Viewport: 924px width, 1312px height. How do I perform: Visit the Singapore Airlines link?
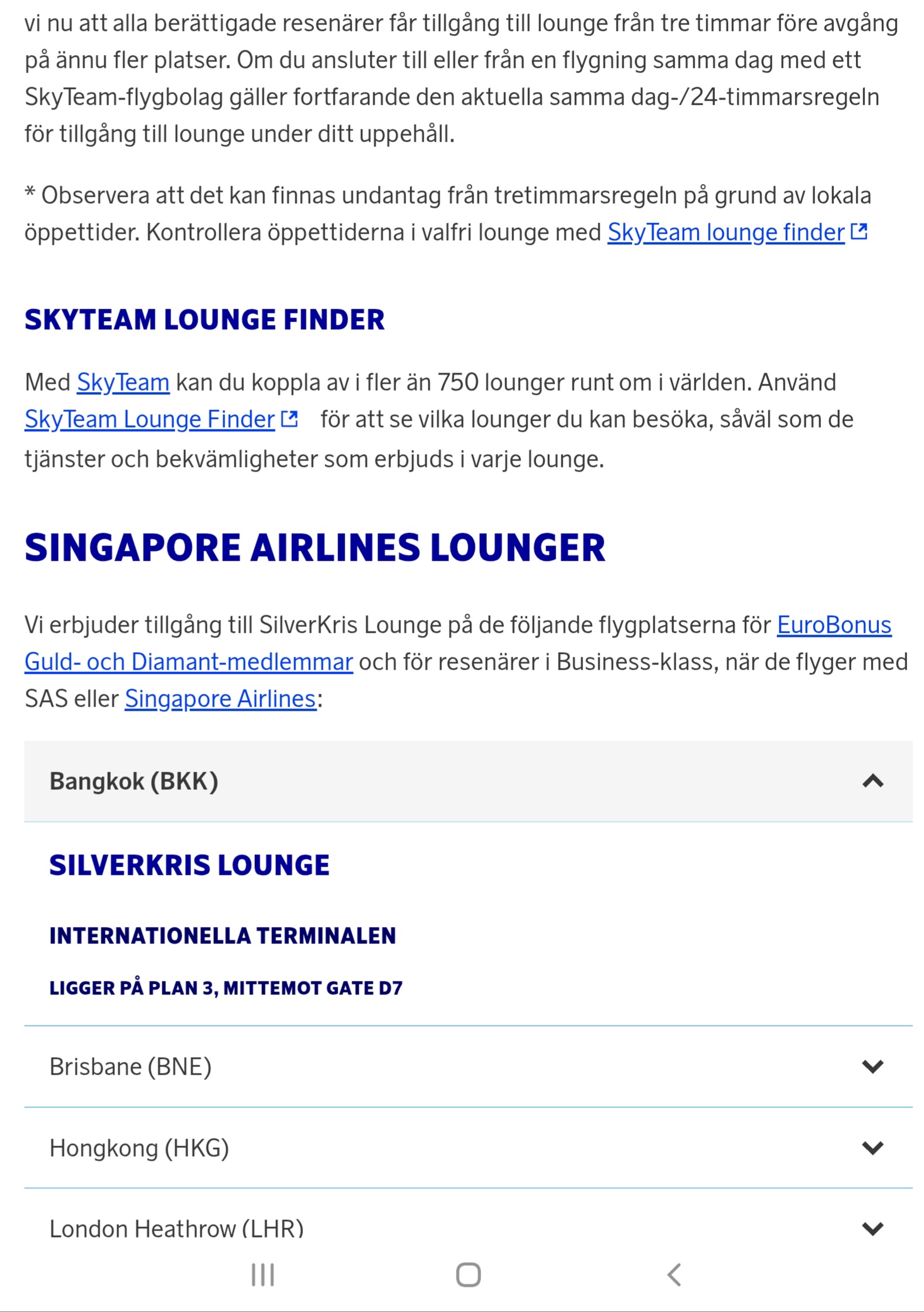(x=220, y=699)
